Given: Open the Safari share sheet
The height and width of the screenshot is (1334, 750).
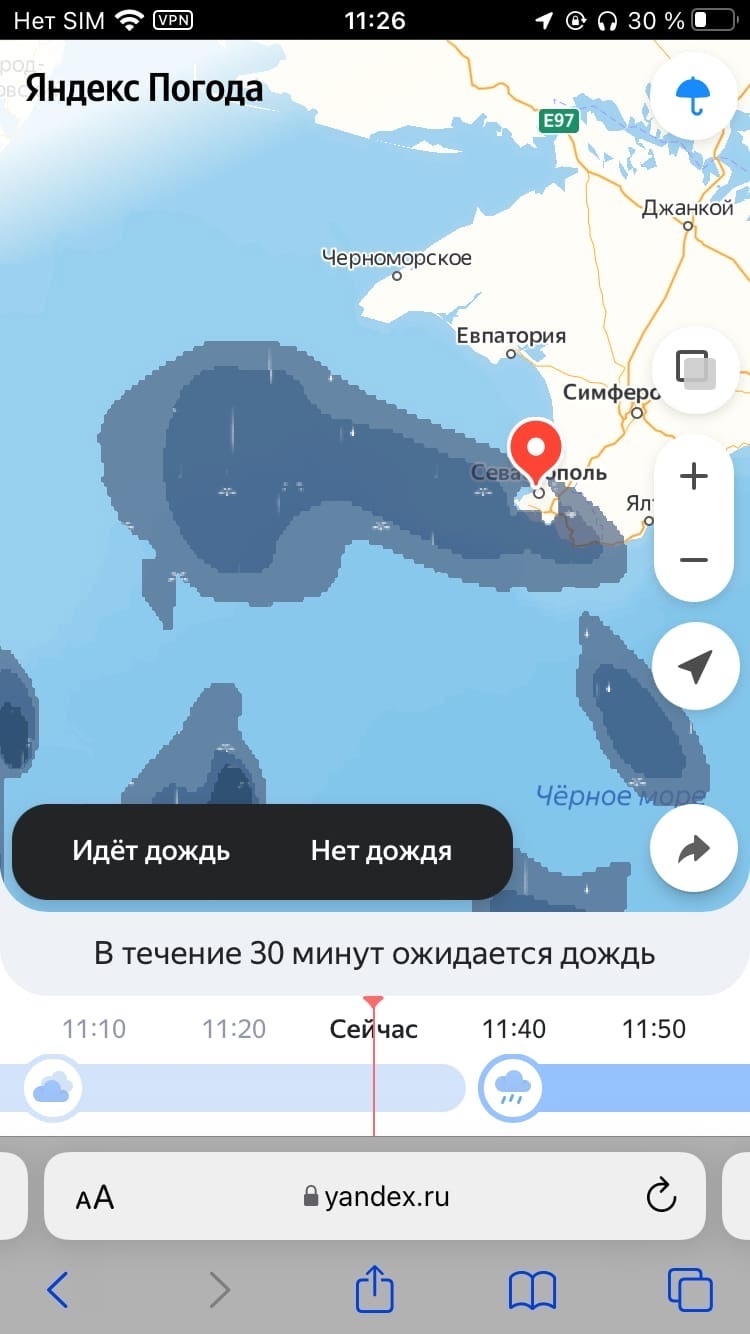Looking at the screenshot, I should 375,1289.
